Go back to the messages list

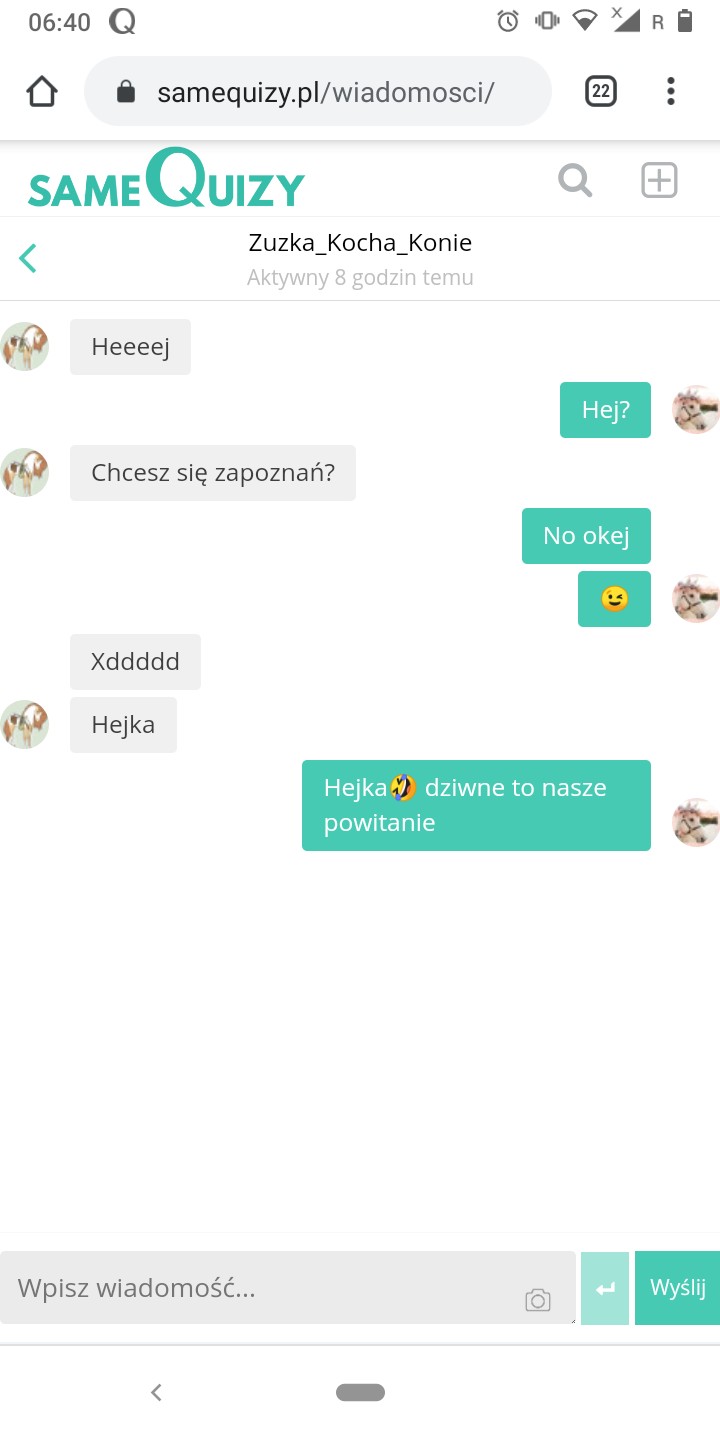coord(28,258)
